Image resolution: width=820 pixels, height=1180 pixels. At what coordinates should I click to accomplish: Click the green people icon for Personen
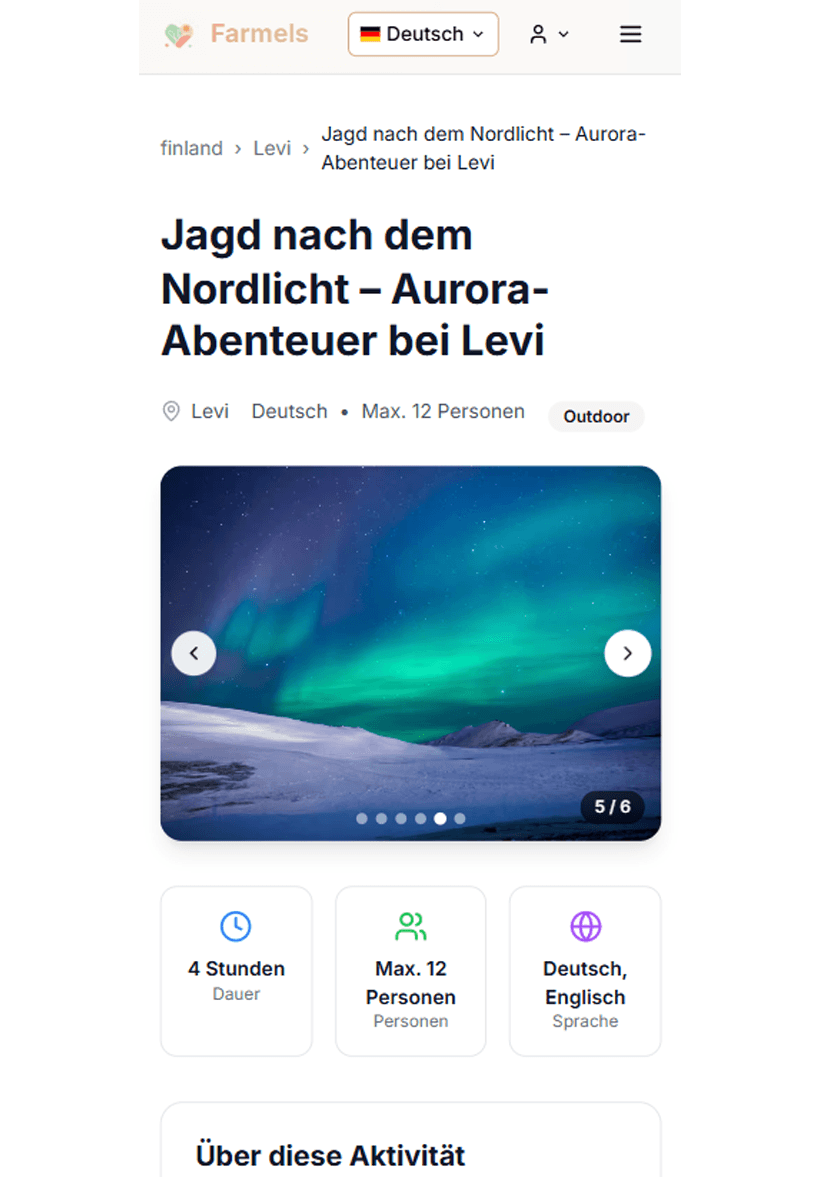pyautogui.click(x=410, y=926)
